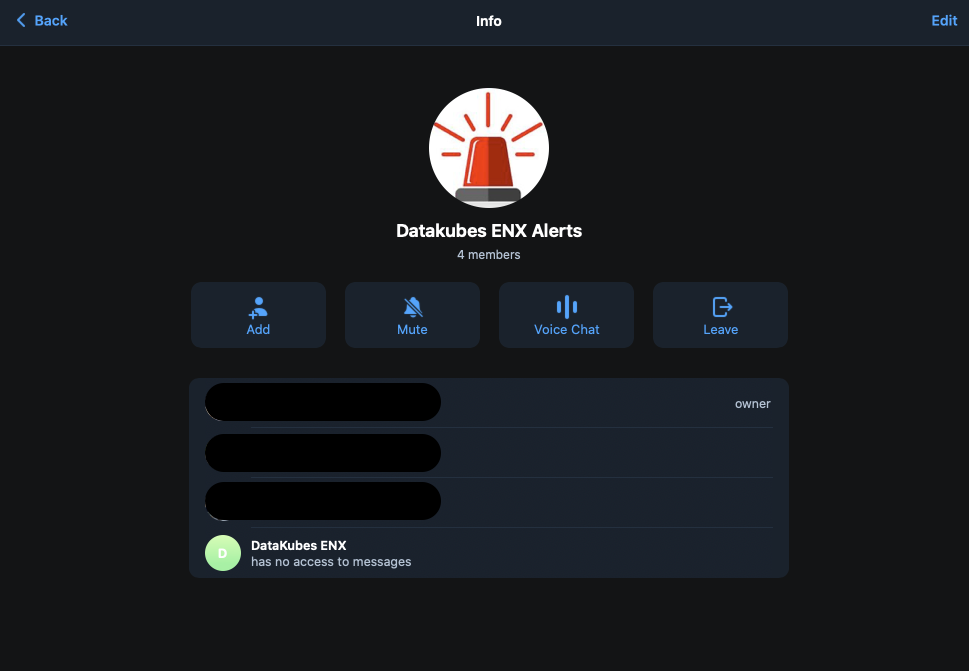Open the group avatar photo
The width and height of the screenshot is (969, 671).
click(488, 148)
